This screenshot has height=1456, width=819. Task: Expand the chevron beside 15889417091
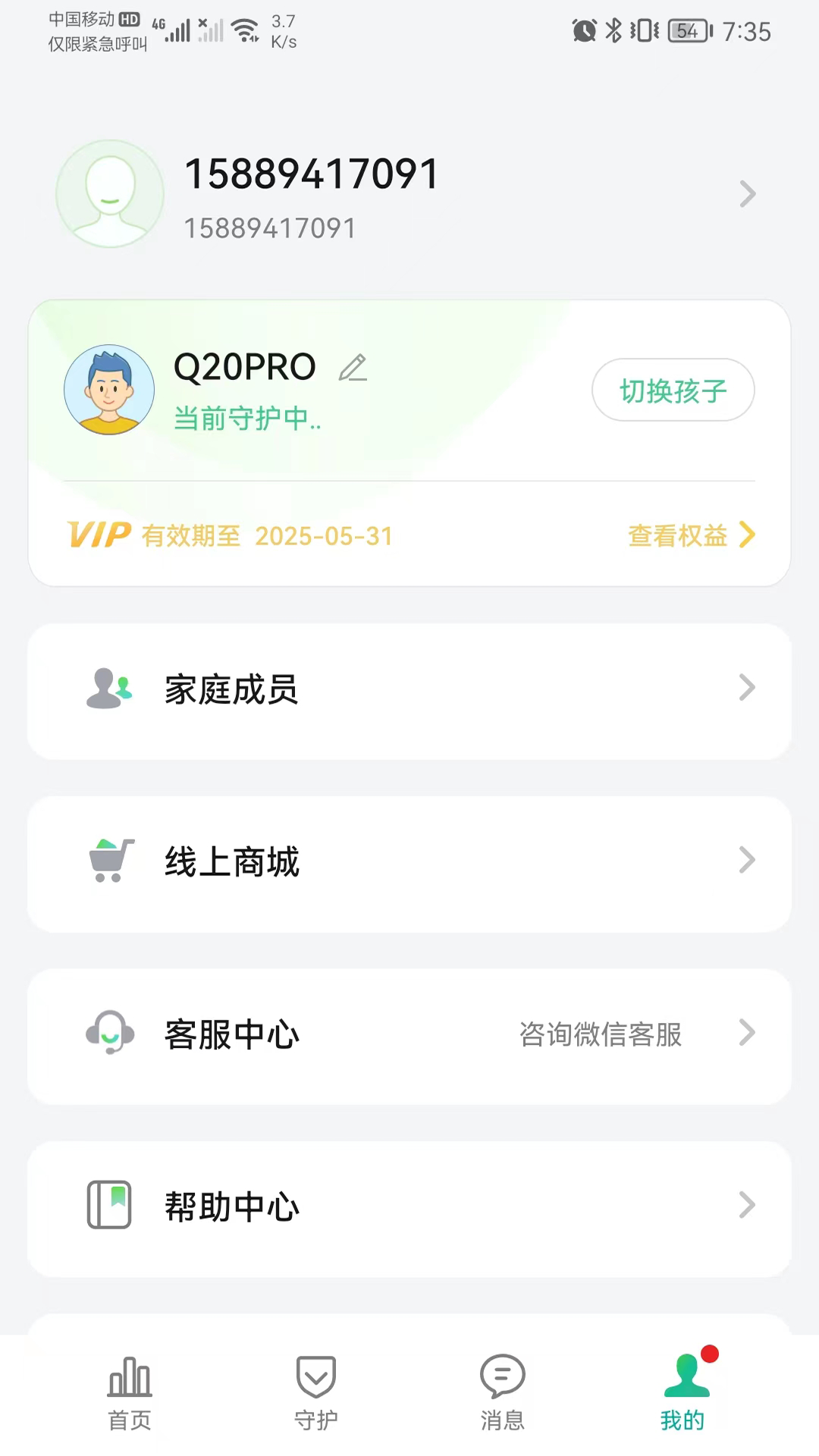tap(748, 194)
